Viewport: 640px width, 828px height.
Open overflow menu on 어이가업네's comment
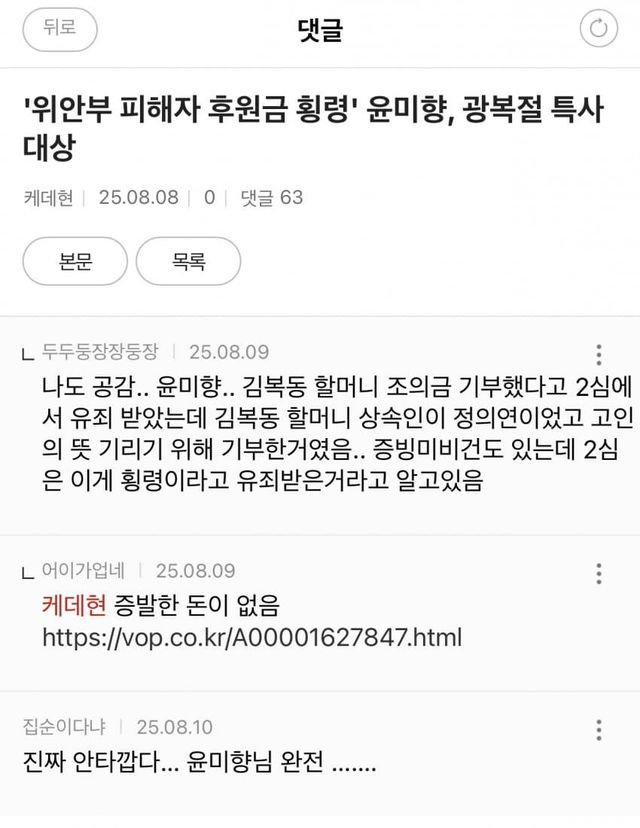tap(599, 573)
